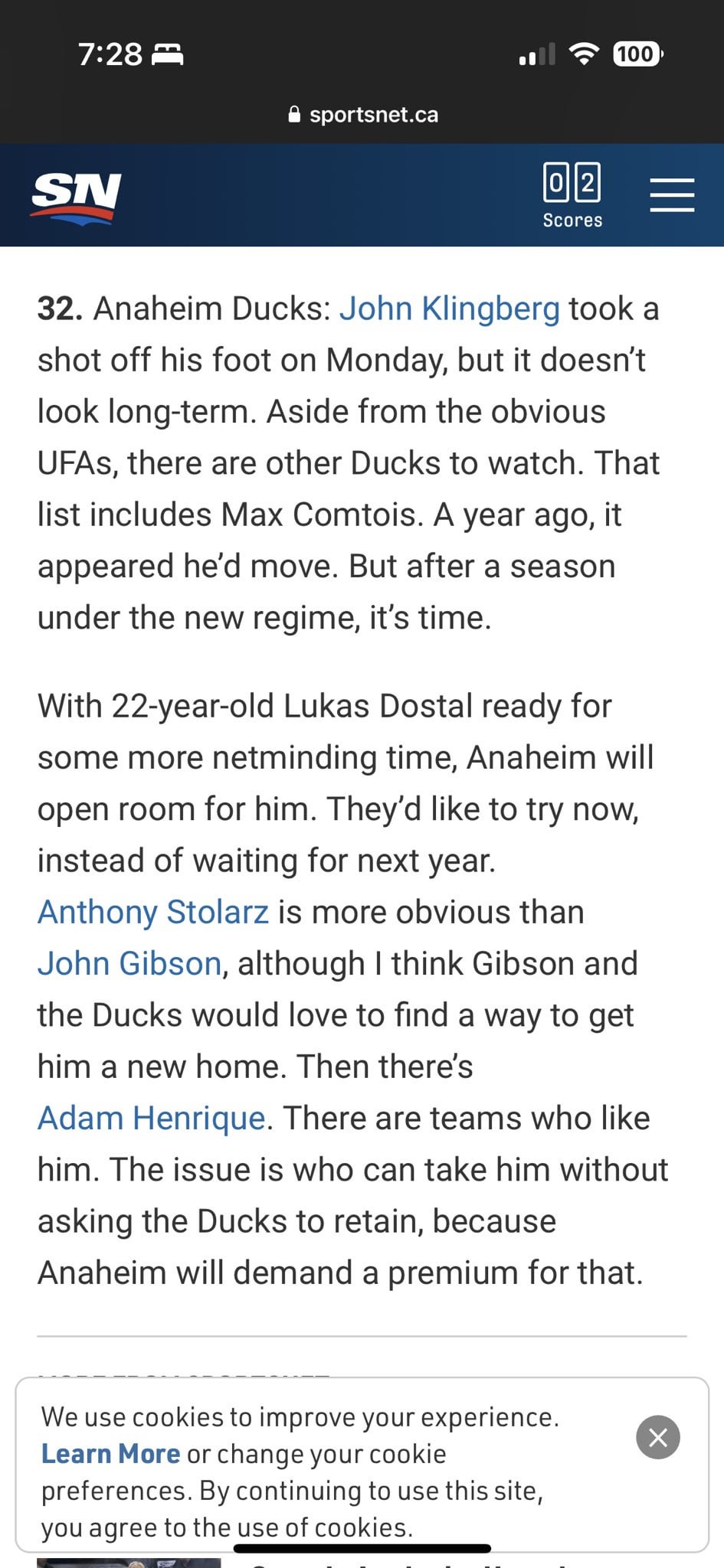Open the John Klingberg player link

pyautogui.click(x=449, y=309)
